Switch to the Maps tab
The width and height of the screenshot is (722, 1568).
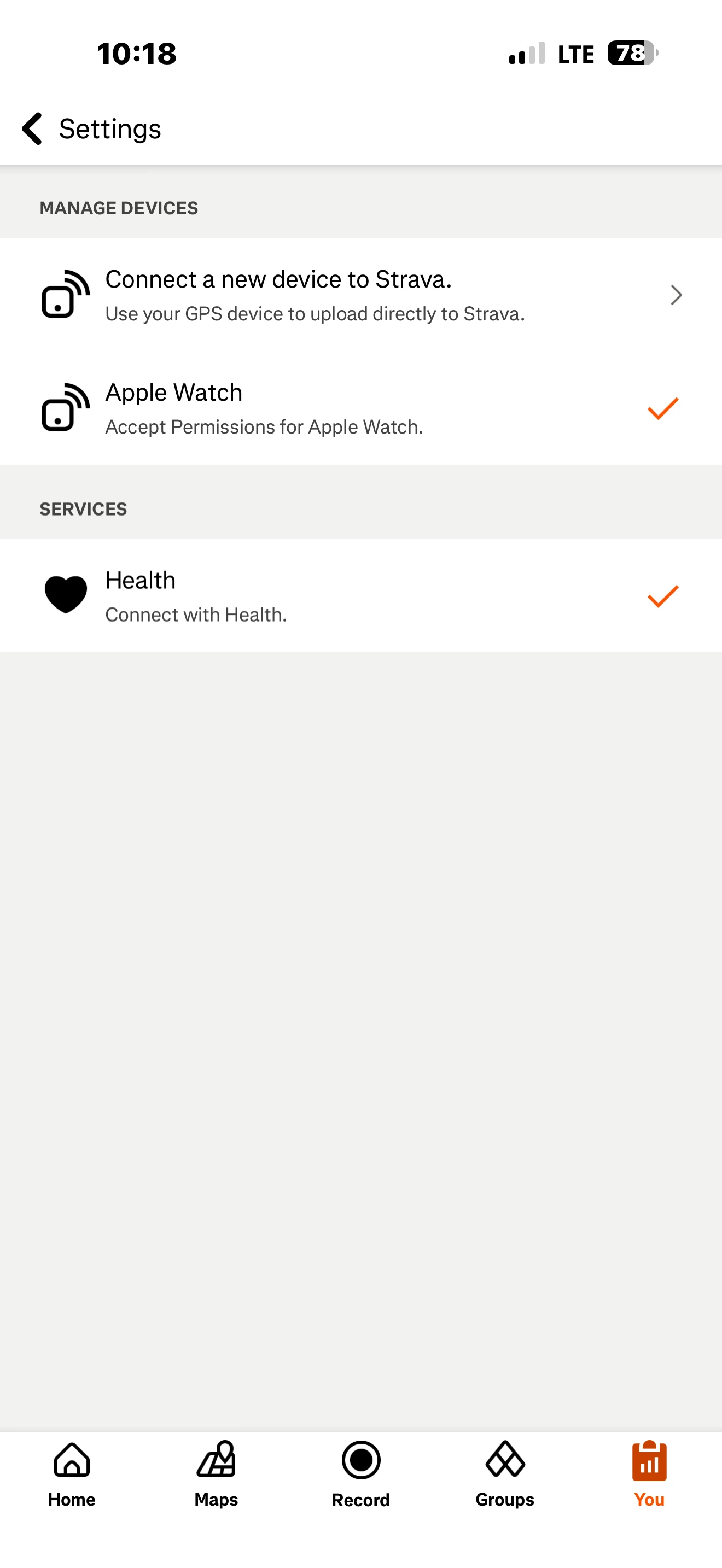click(x=216, y=1473)
